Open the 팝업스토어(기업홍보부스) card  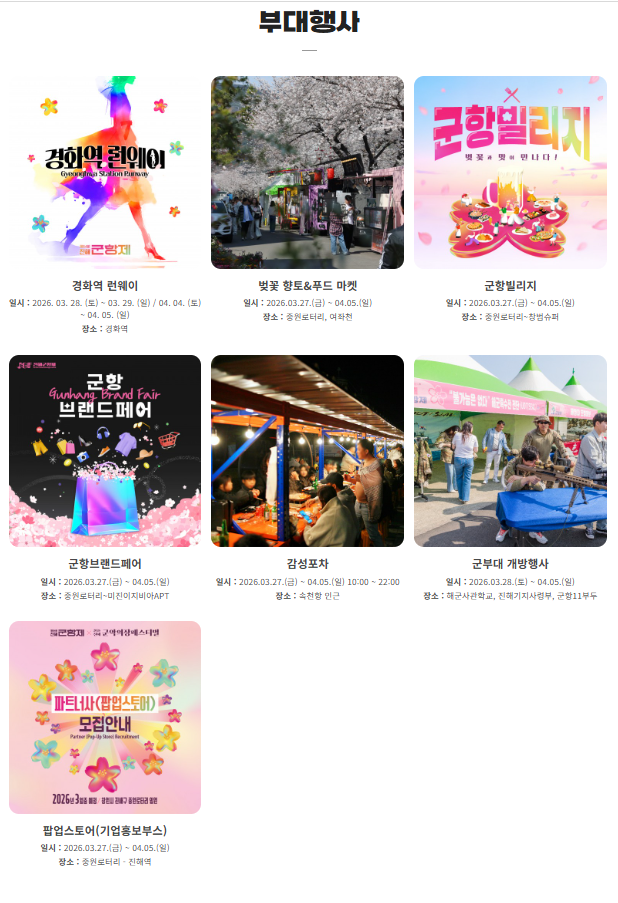tap(105, 745)
